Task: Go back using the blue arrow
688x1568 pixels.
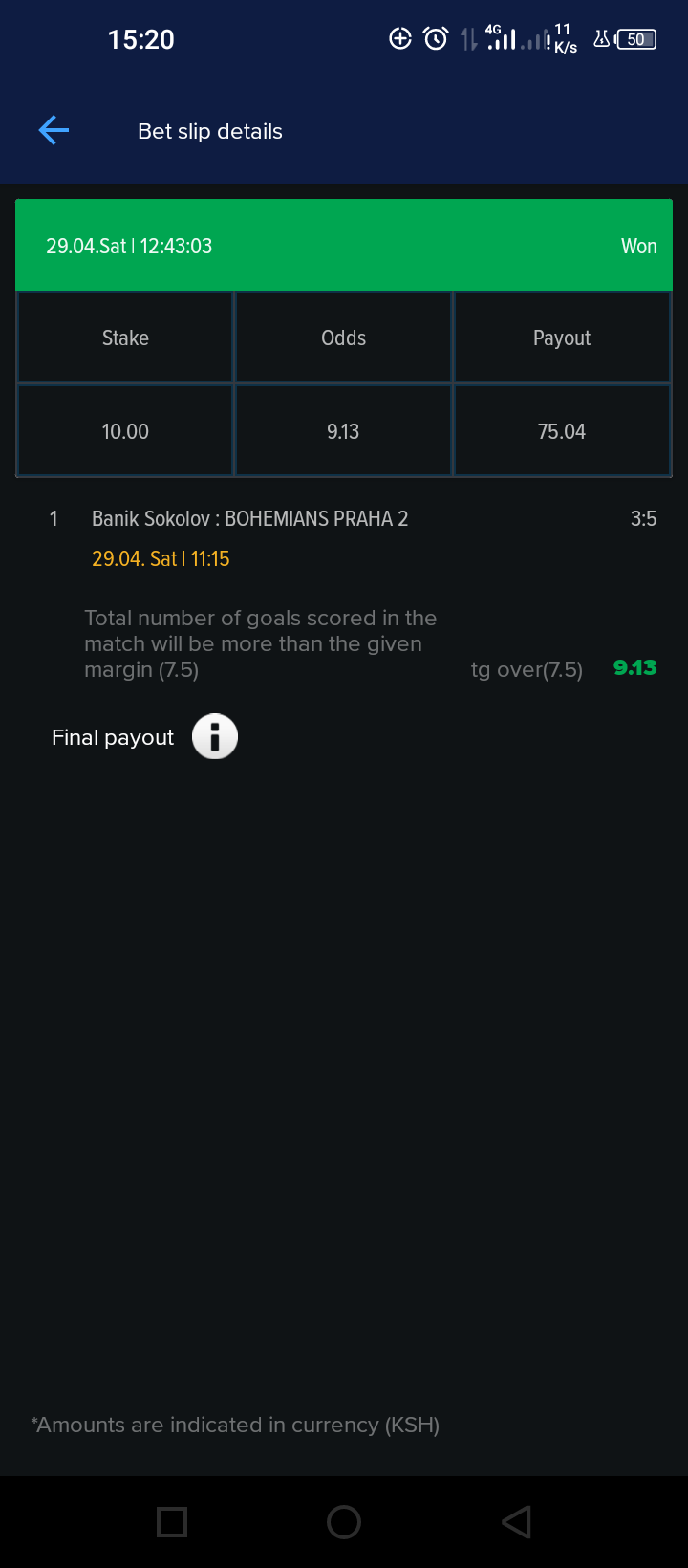Action: click(54, 130)
